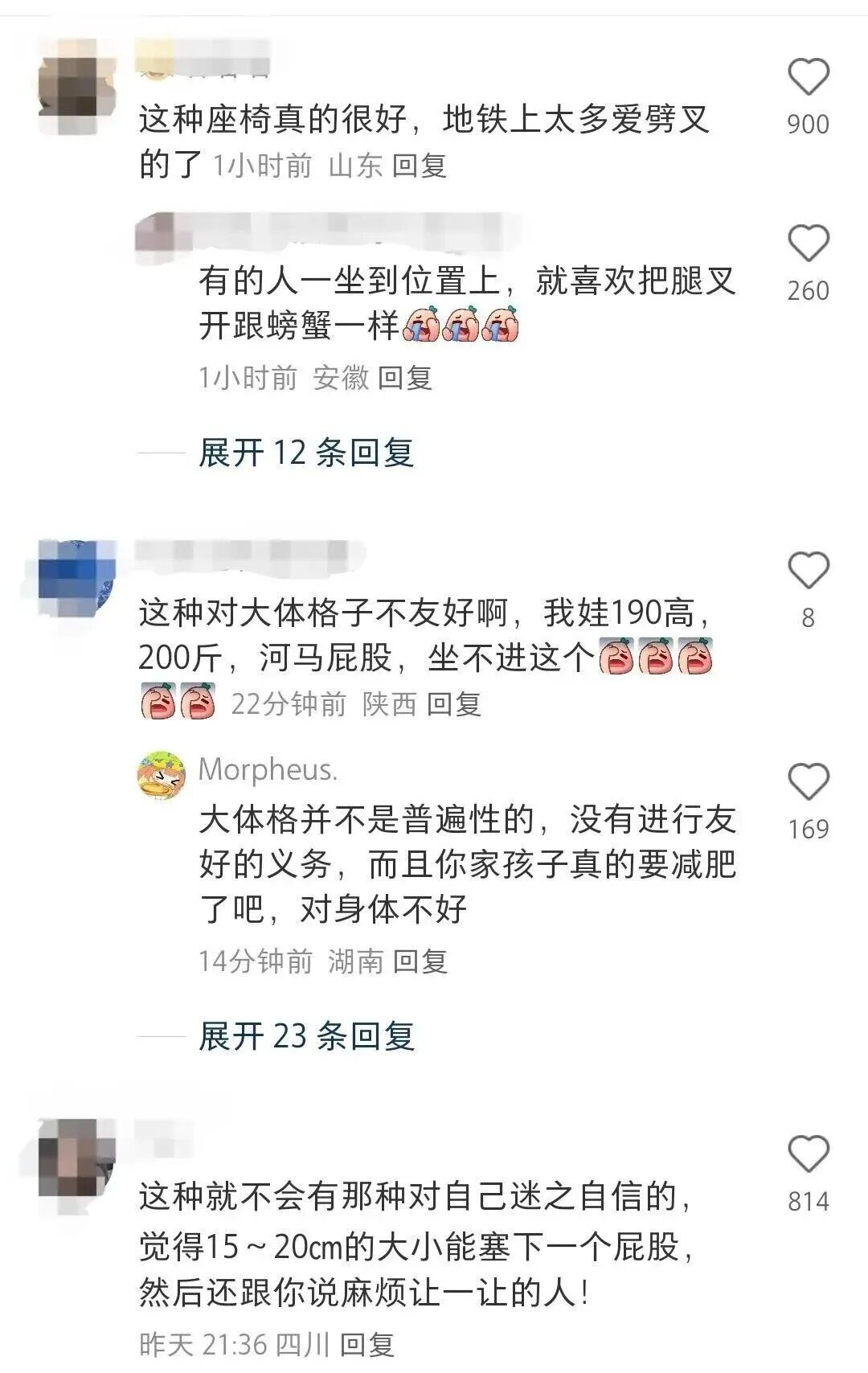868x1373 pixels.
Task: Expand the 12 hidden replies
Action: [x=305, y=453]
